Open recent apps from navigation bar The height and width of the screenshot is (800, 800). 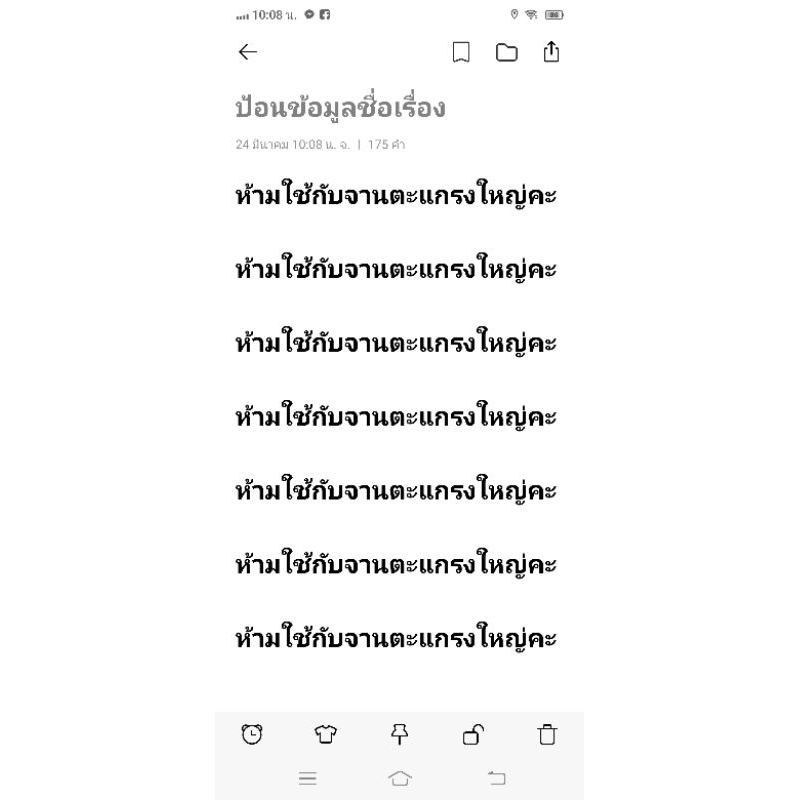[308, 778]
